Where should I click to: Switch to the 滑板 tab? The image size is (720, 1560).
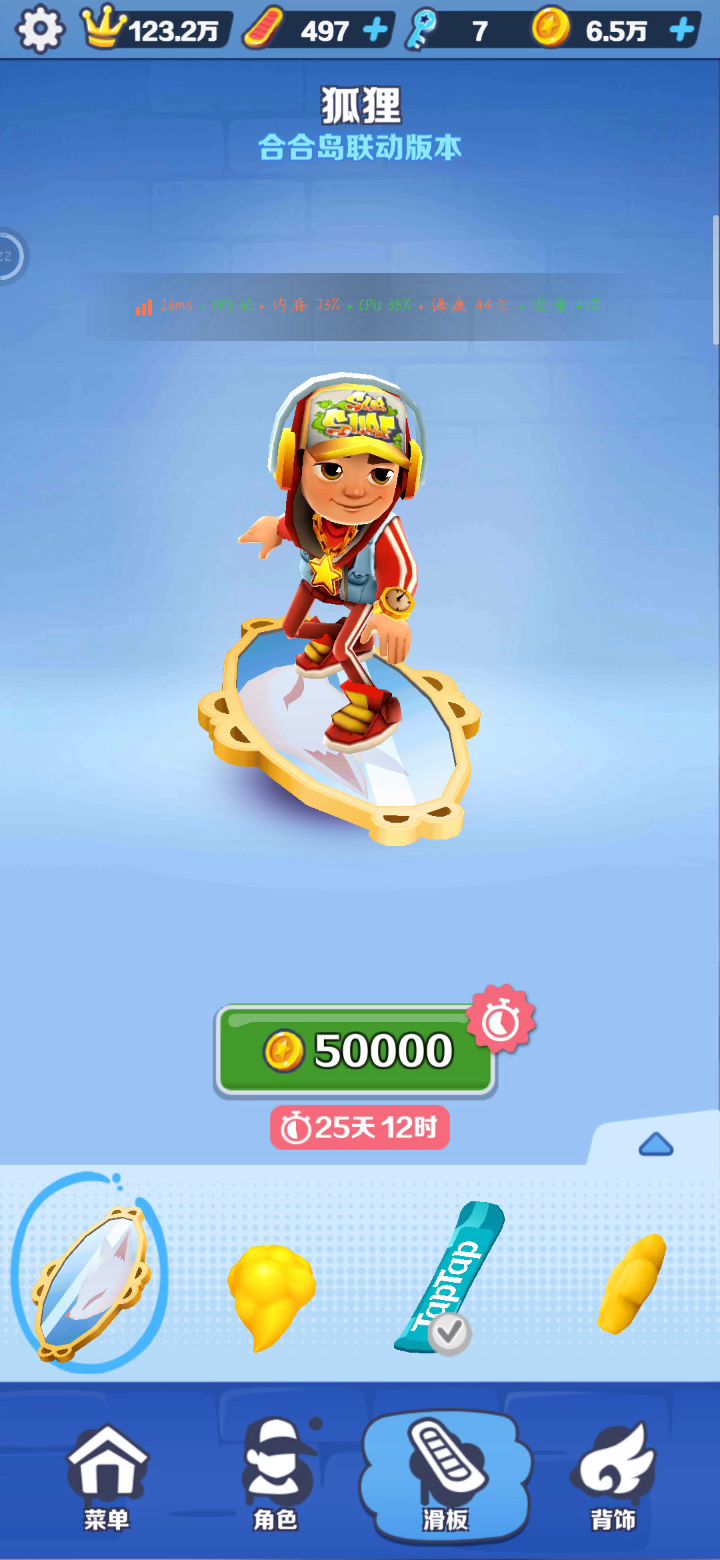(446, 1477)
